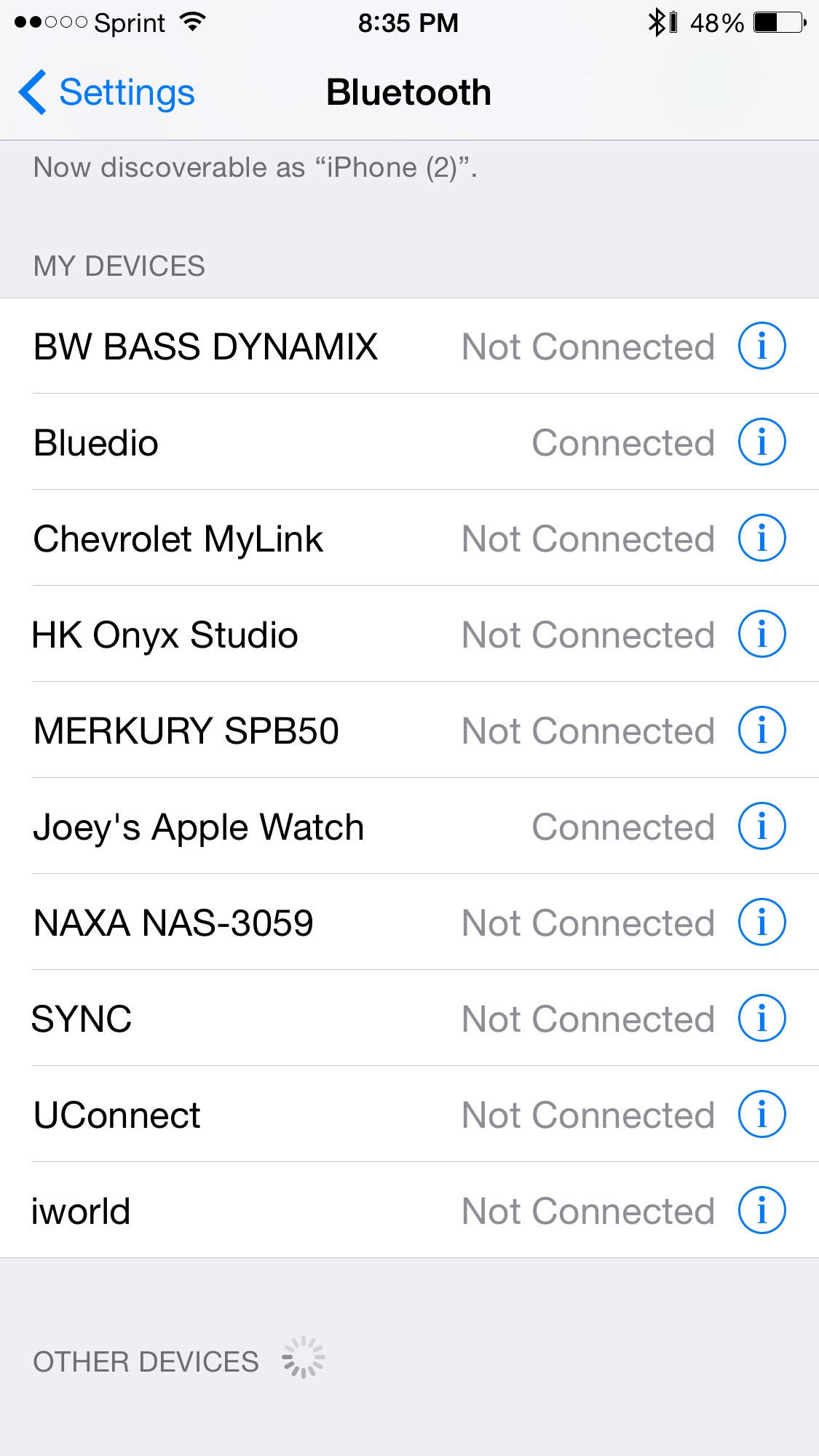
Task: Open iworld info icon
Action: 761,1210
